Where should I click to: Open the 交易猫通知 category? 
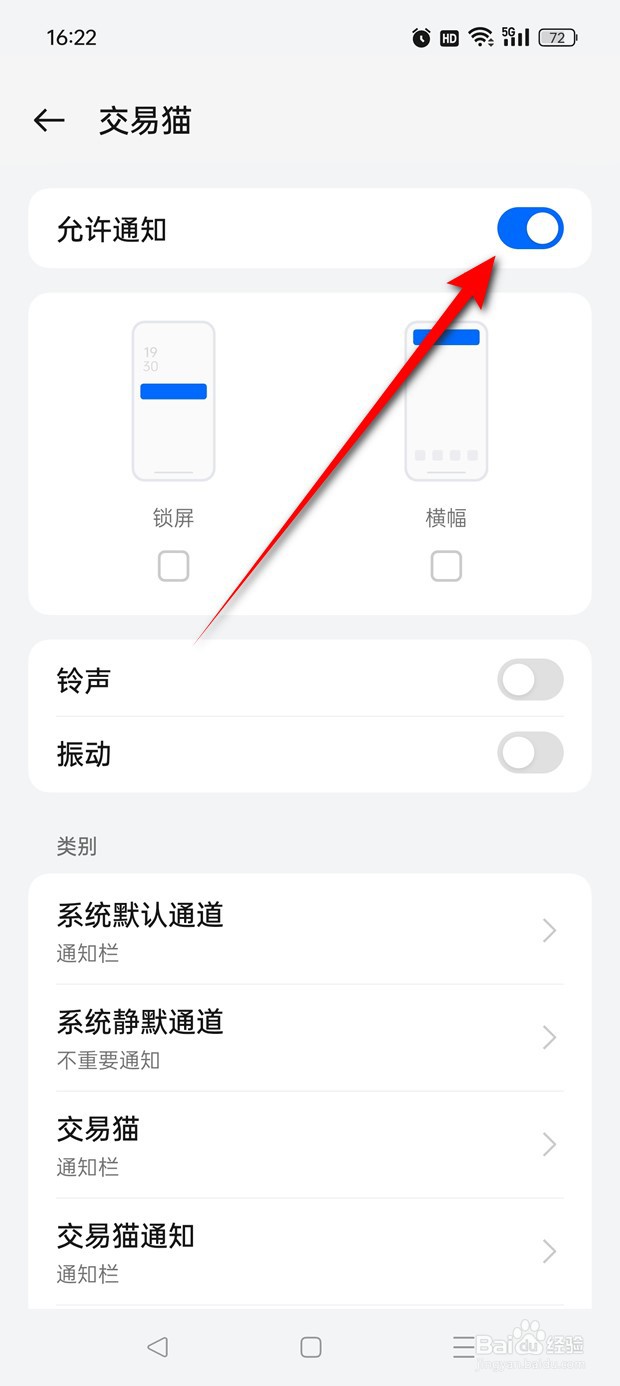tap(310, 1252)
